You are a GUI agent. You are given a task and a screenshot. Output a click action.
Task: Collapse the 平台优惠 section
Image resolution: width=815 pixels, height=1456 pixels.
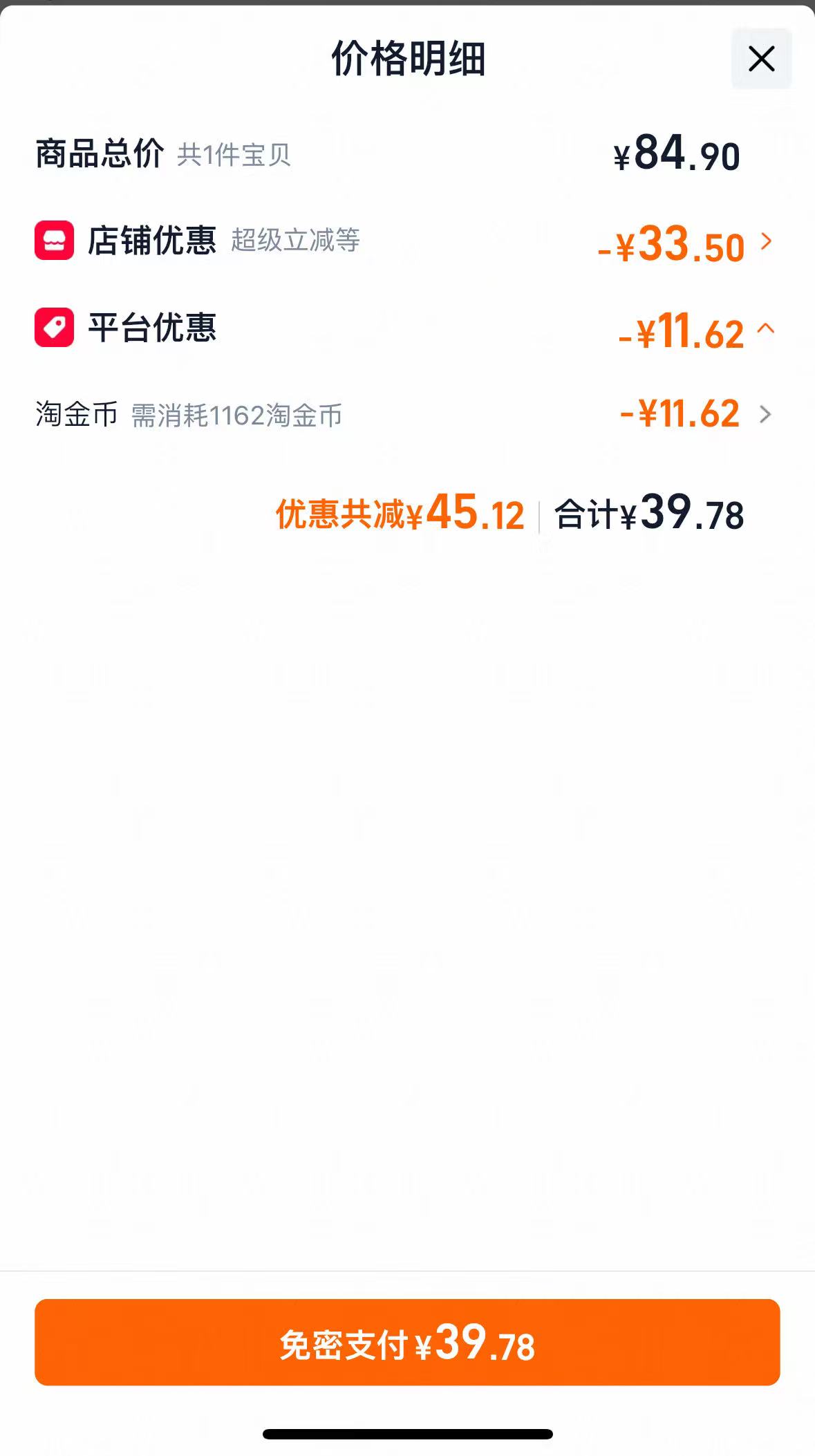406,328
